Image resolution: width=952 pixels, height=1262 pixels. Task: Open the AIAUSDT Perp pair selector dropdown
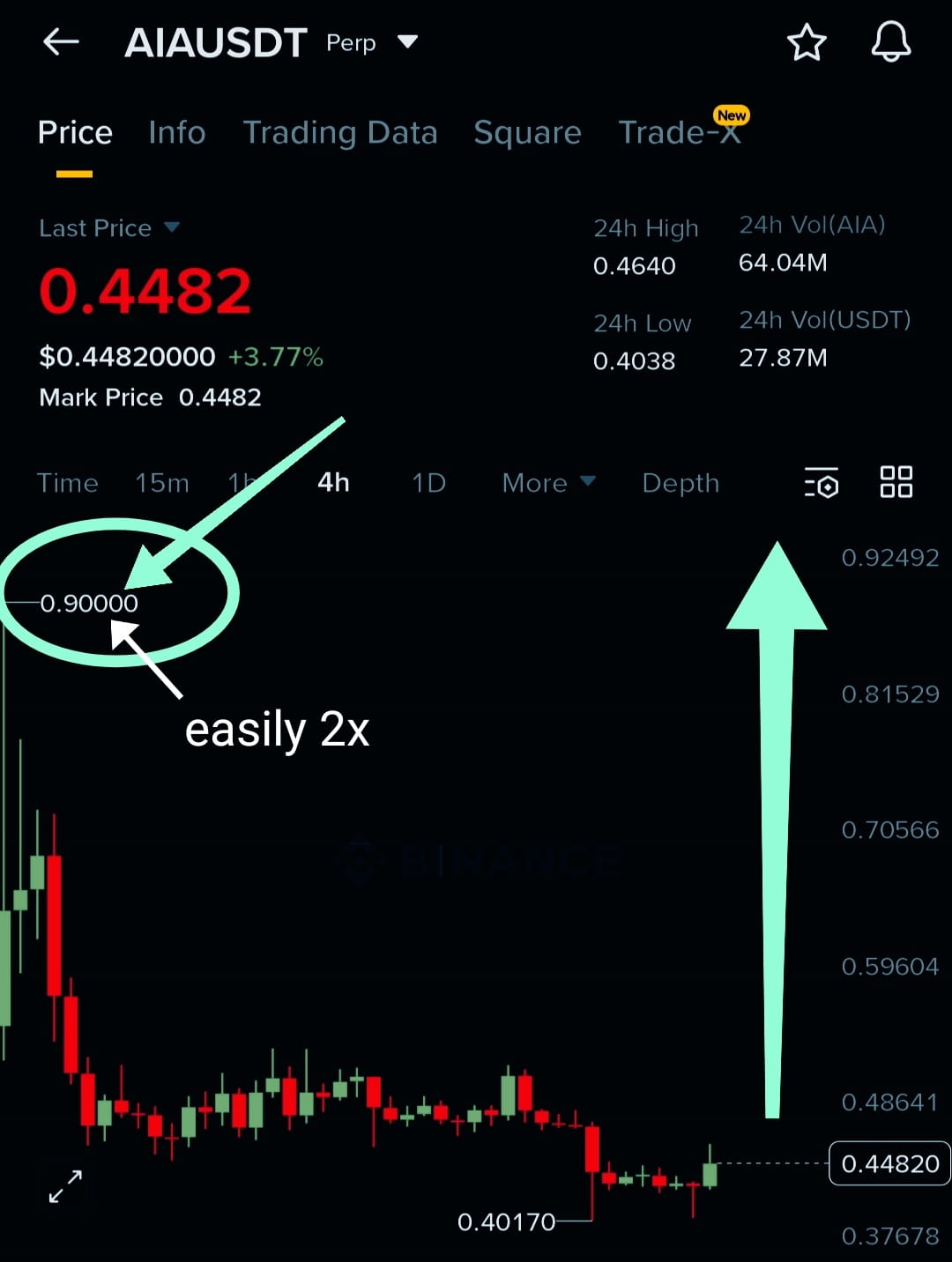(406, 41)
